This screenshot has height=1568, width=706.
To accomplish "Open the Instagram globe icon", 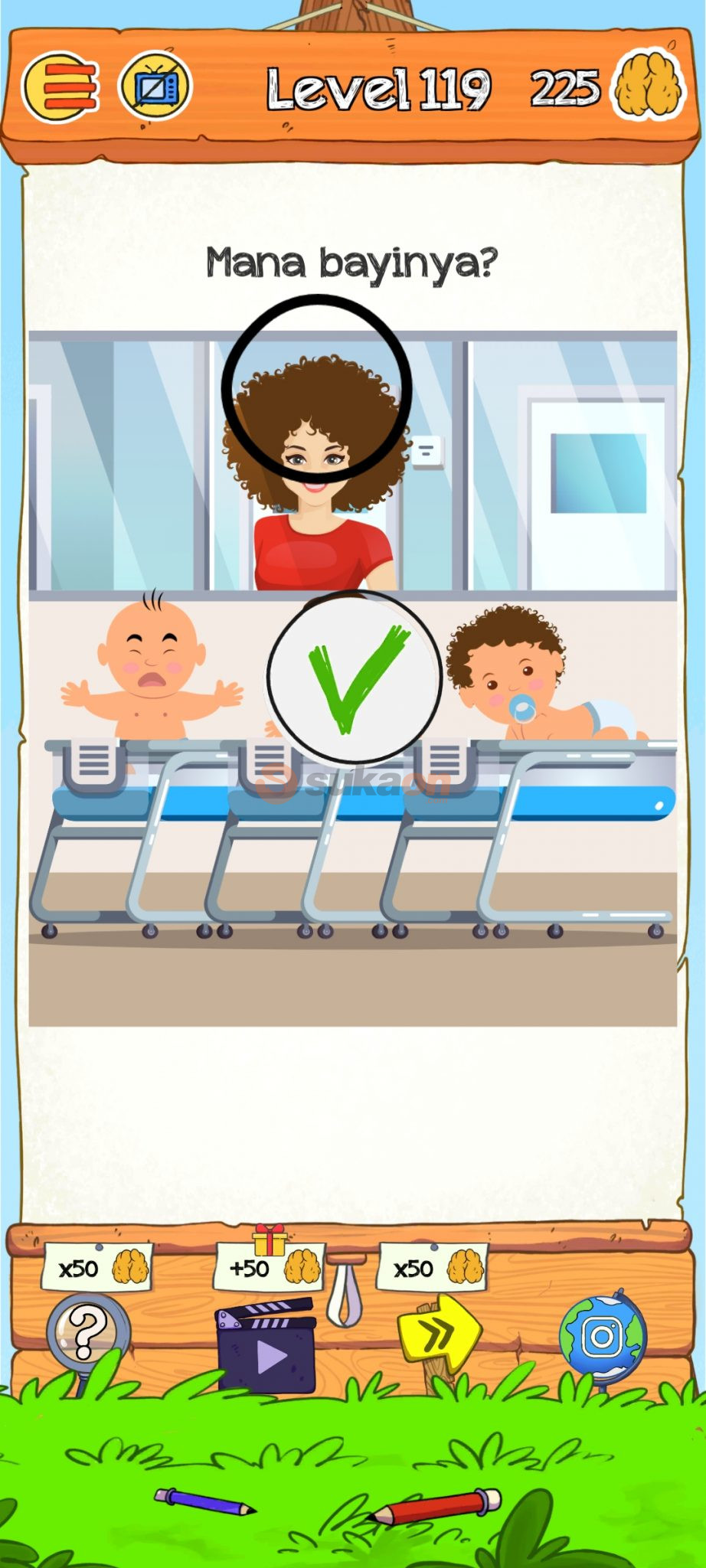I will coord(603,1337).
